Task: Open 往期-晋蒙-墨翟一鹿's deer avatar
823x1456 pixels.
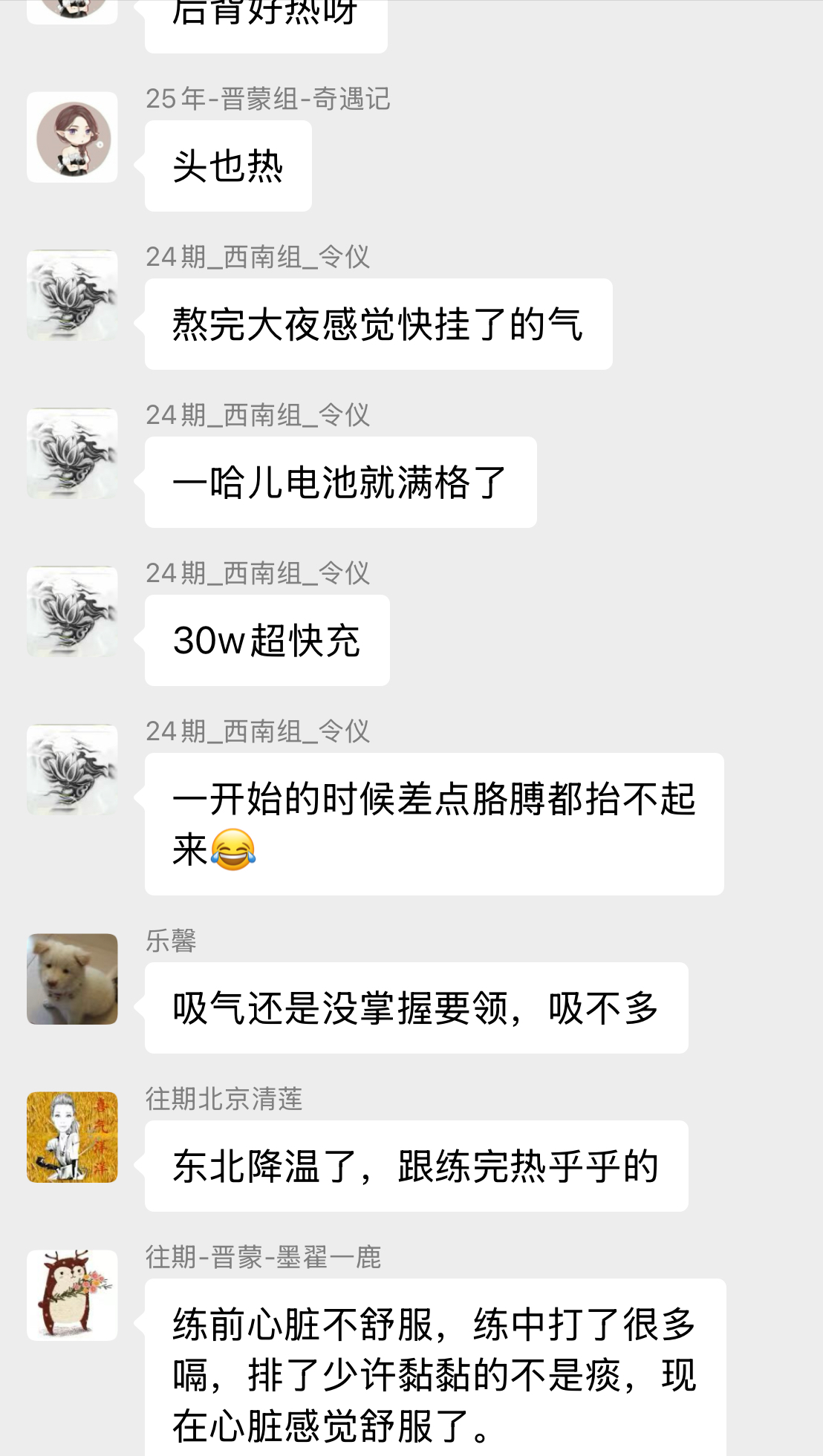Action: (x=72, y=1295)
